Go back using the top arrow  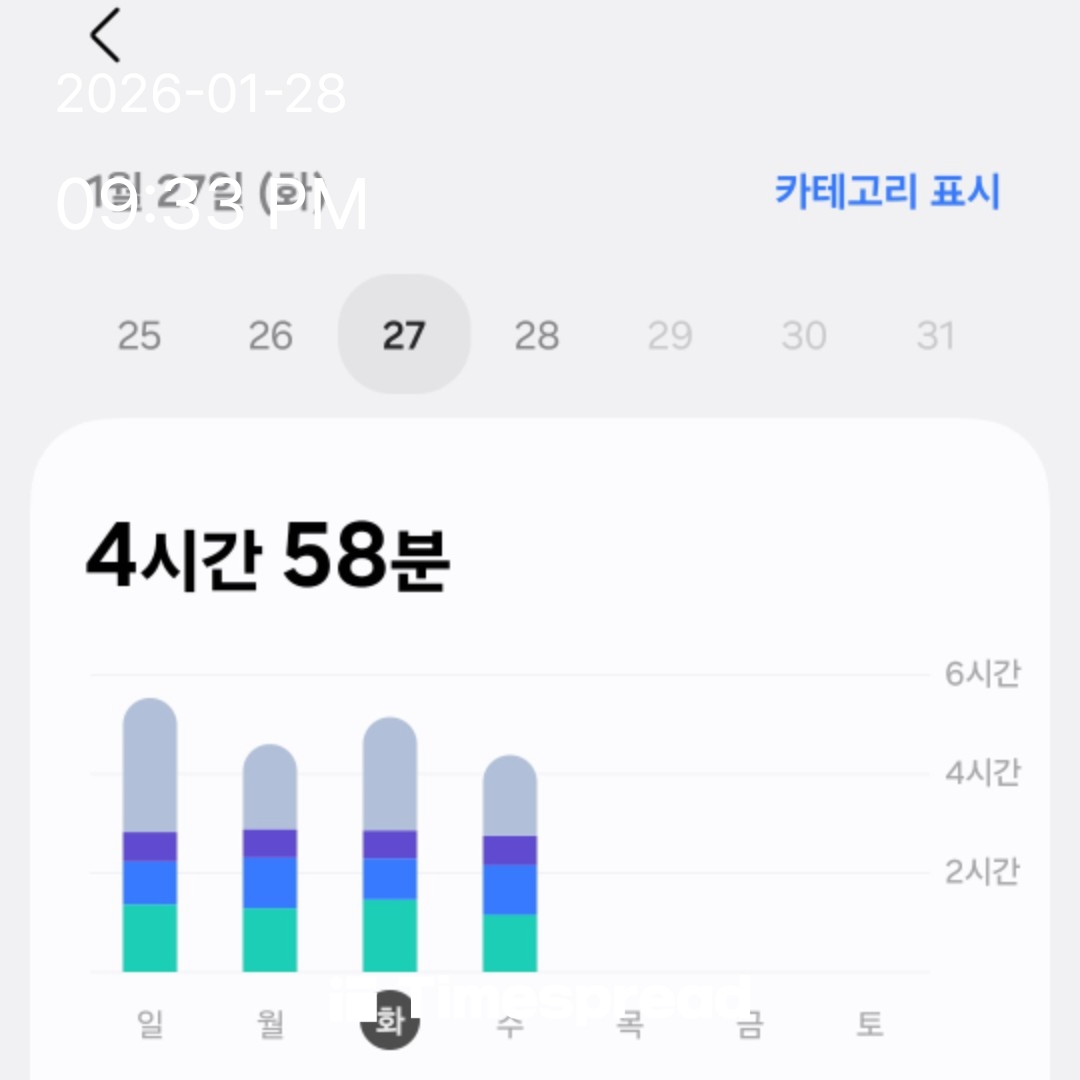105,36
